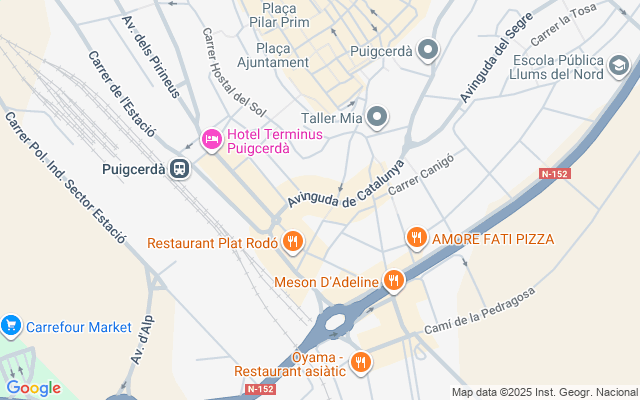This screenshot has width=640, height=400.
Task: Select Oyama - Restaurant asiàtic marker
Action: click(x=360, y=362)
